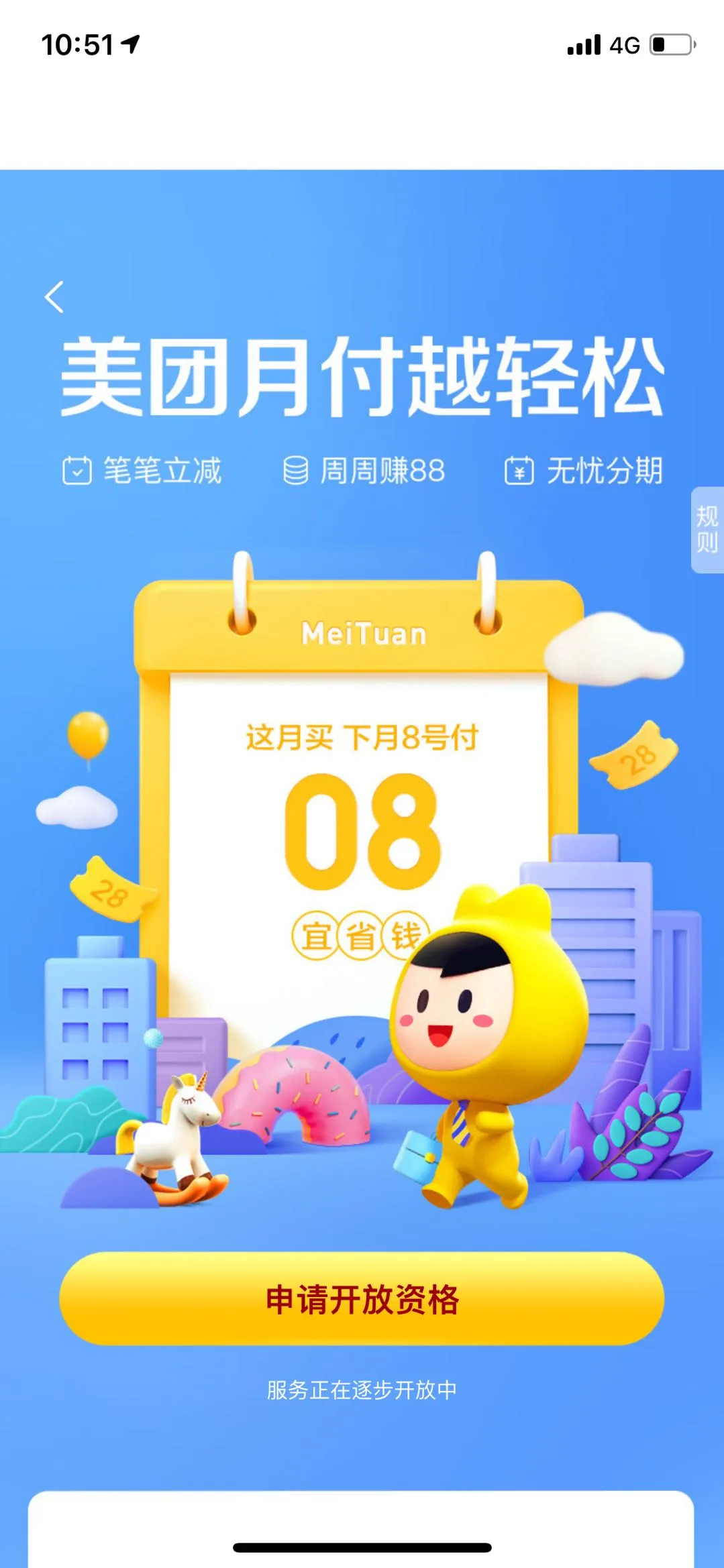Screen dimensions: 724x1568
Task: Open the 规则 rules side tab
Action: pos(707,530)
